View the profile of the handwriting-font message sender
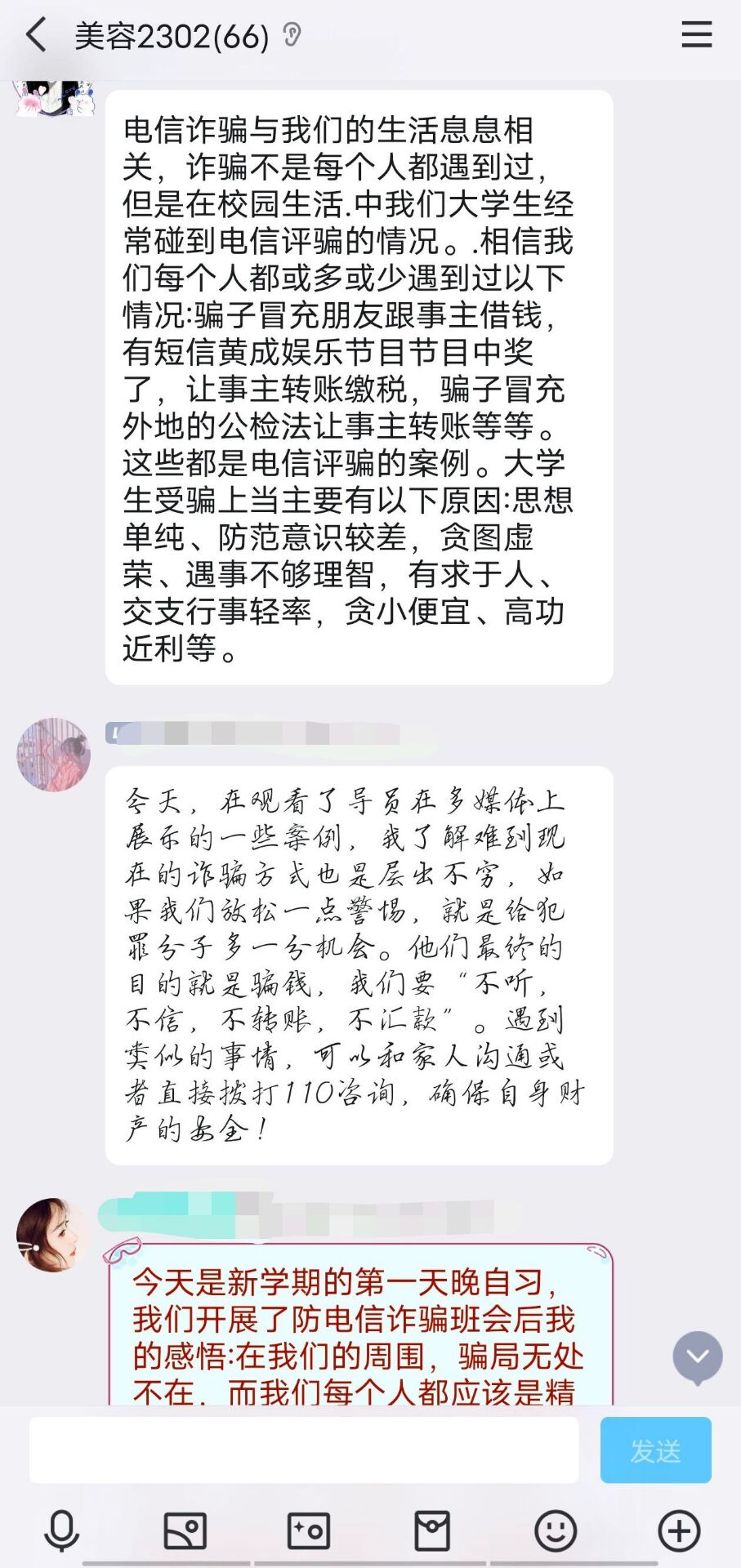 tap(53, 755)
